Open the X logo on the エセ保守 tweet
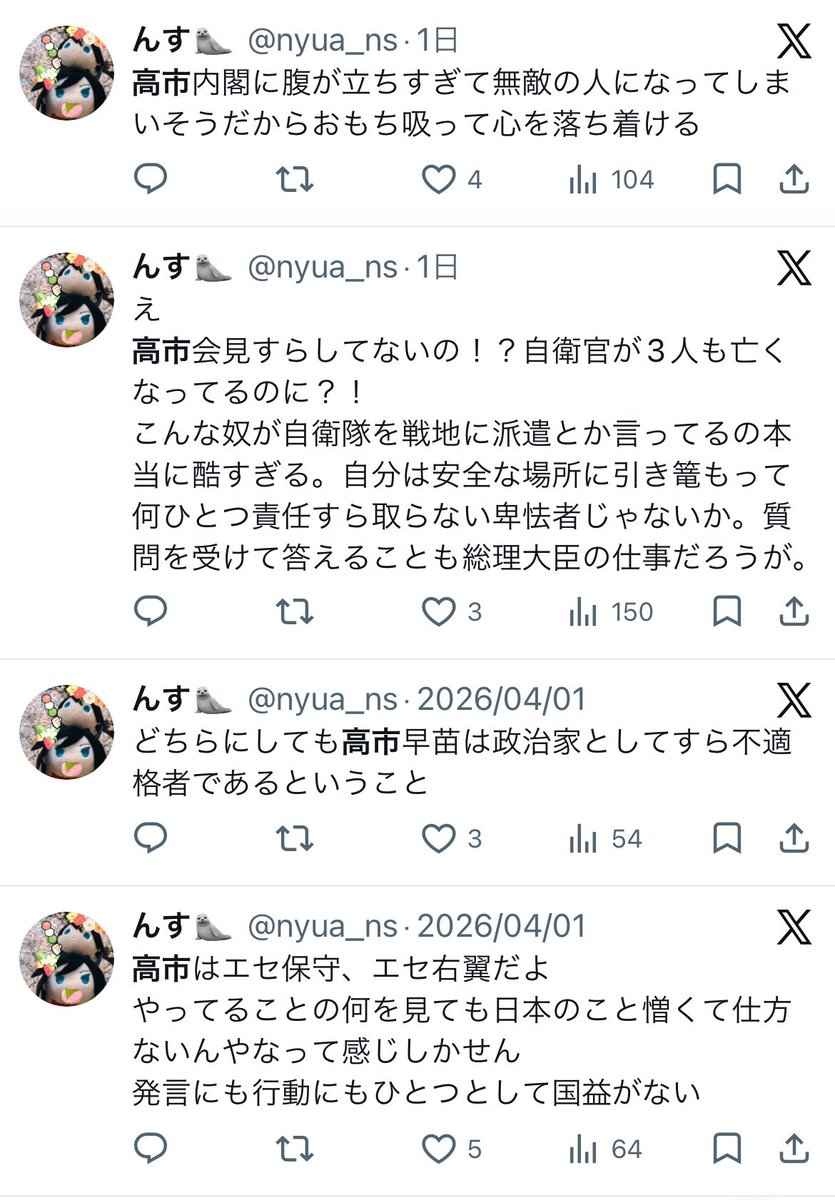 [x=794, y=927]
